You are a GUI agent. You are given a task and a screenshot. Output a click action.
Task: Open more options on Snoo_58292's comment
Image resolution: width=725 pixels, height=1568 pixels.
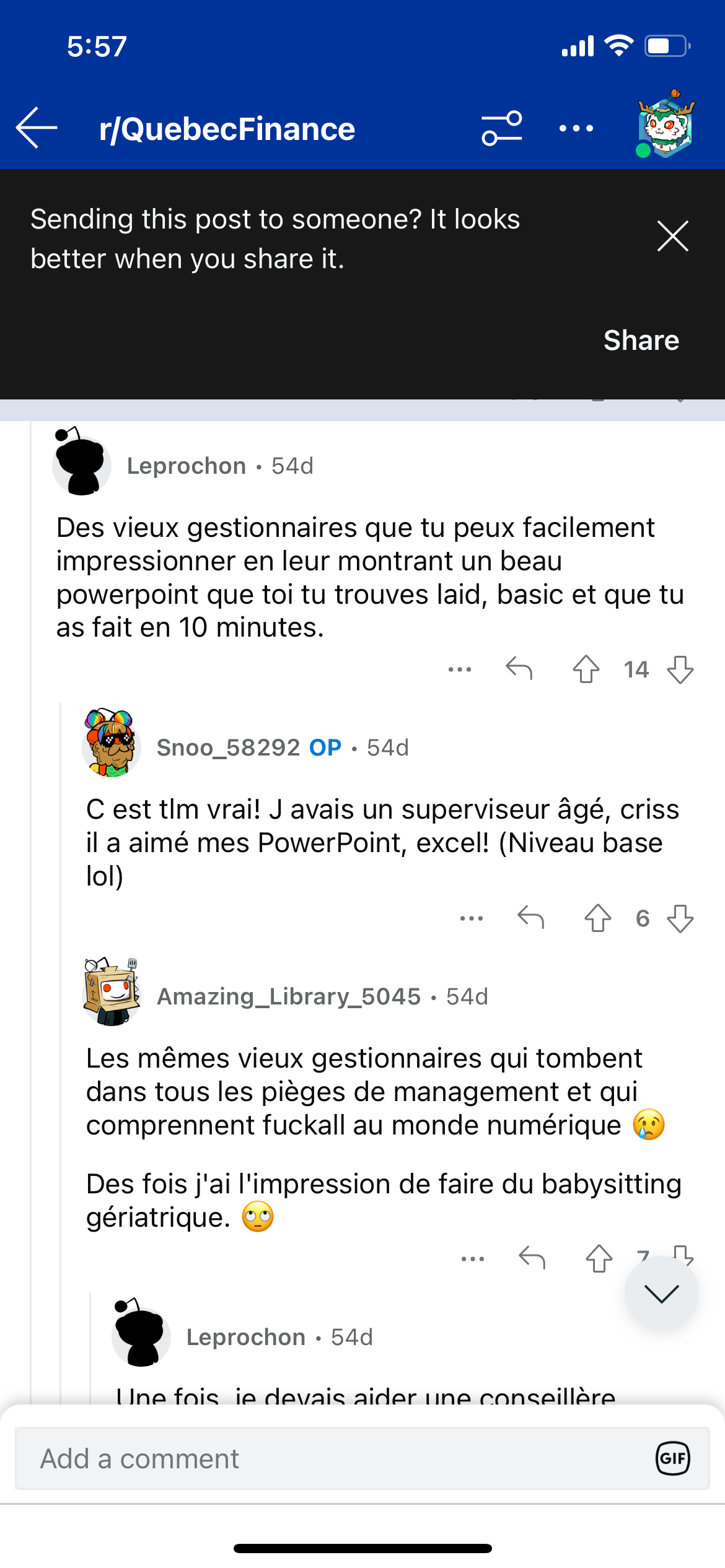[x=472, y=918]
